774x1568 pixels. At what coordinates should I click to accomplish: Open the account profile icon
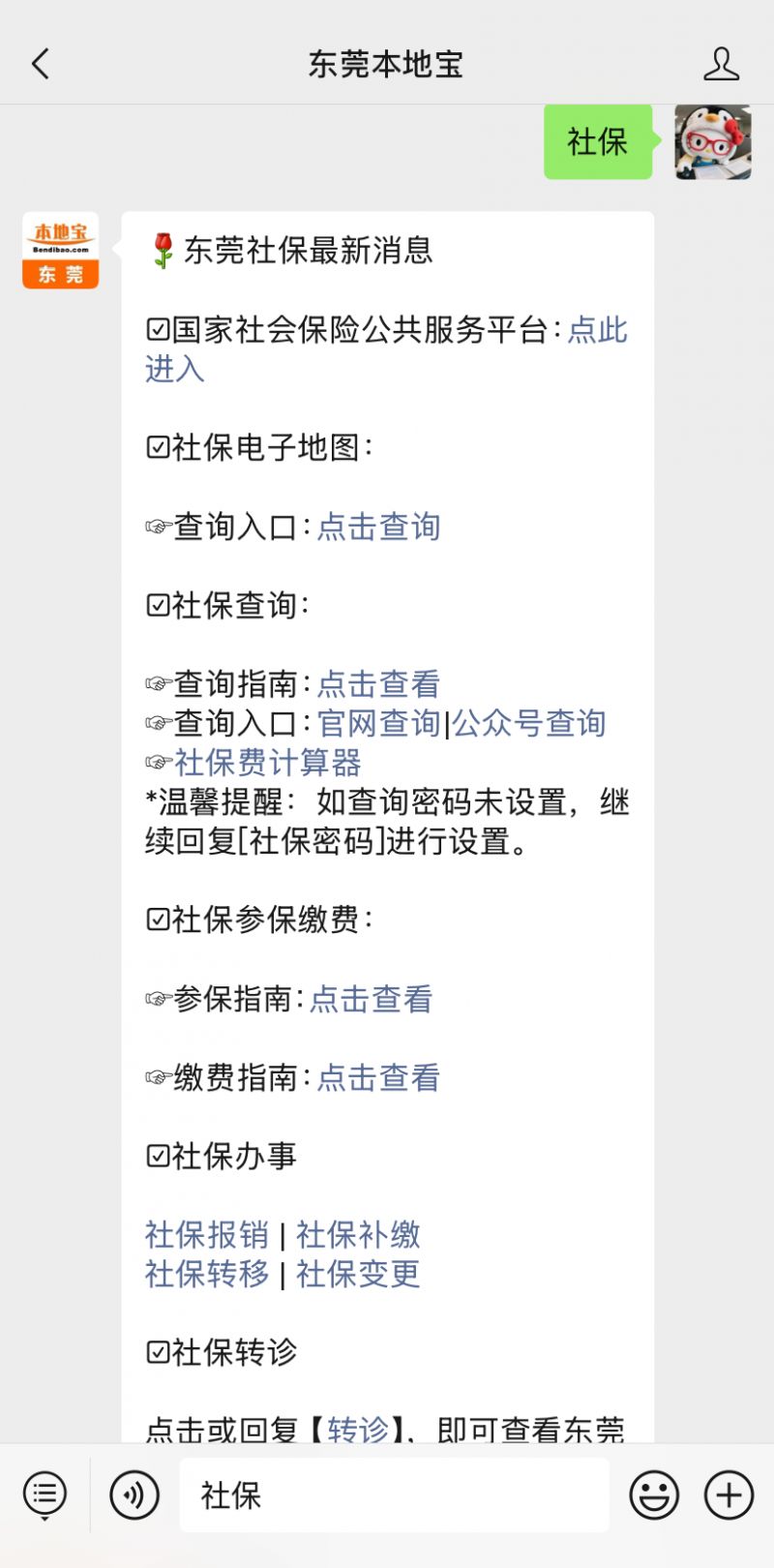tap(721, 65)
